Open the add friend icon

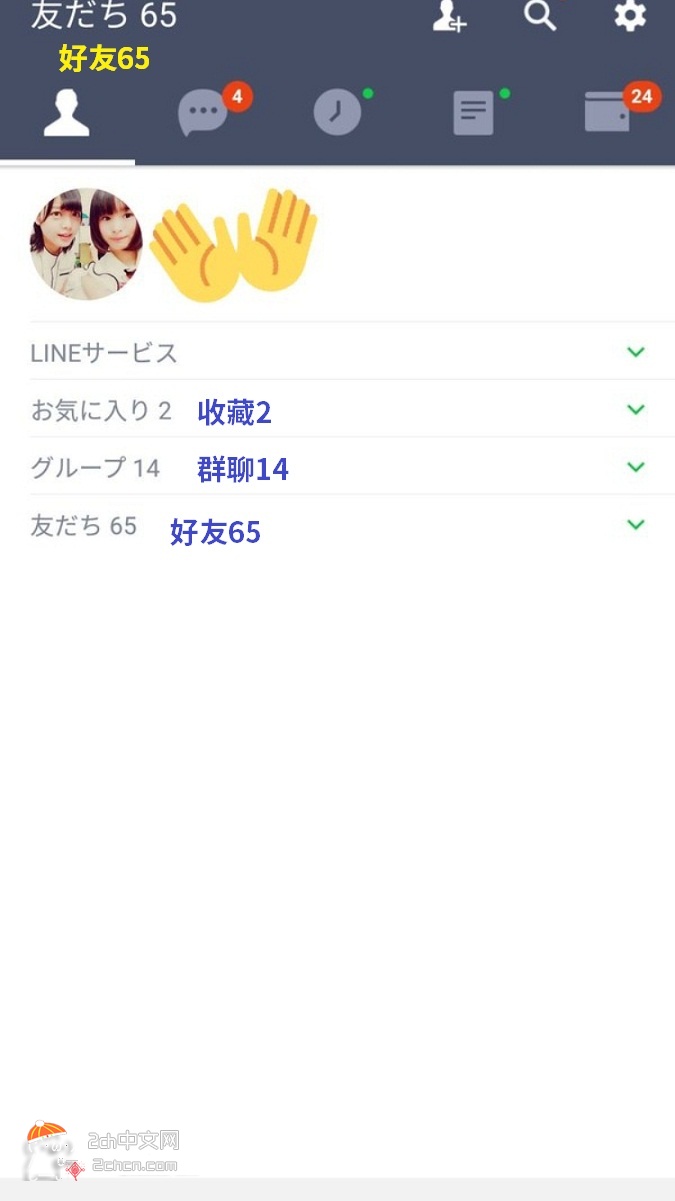pos(449,16)
